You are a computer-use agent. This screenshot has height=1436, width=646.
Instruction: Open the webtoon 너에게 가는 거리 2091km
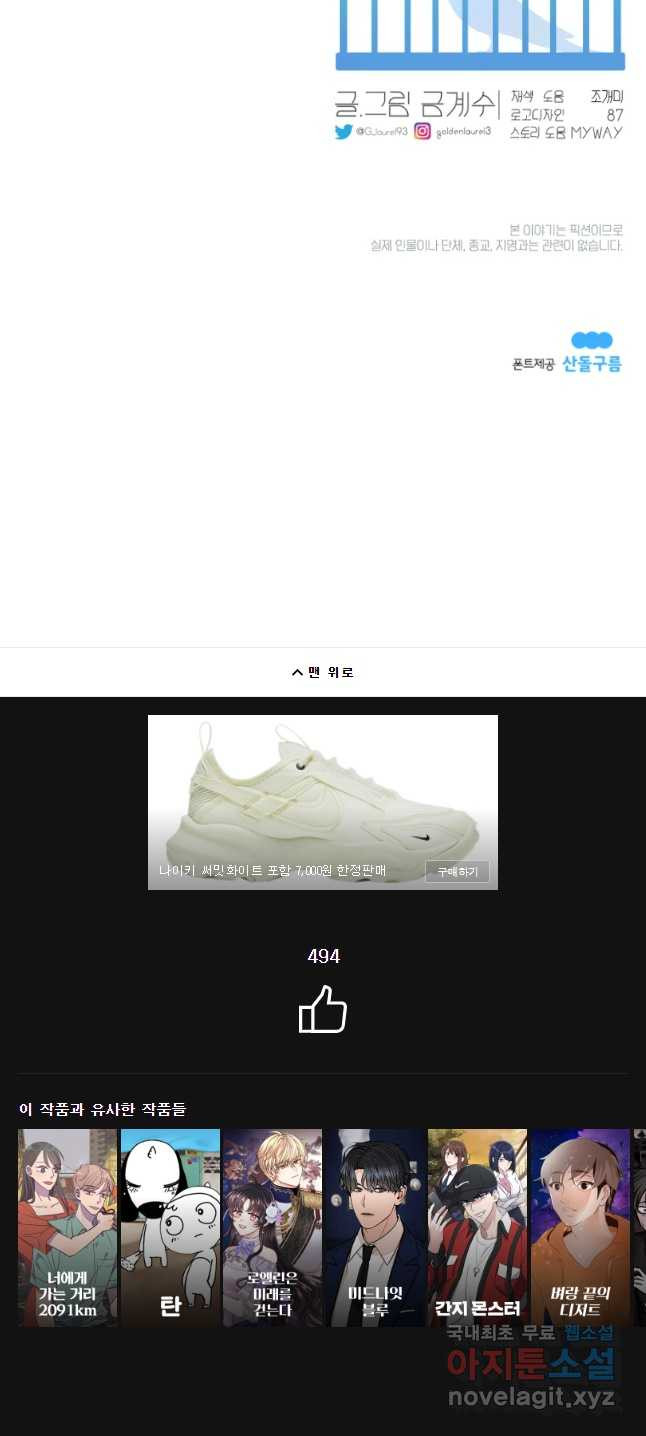pyautogui.click(x=68, y=1227)
